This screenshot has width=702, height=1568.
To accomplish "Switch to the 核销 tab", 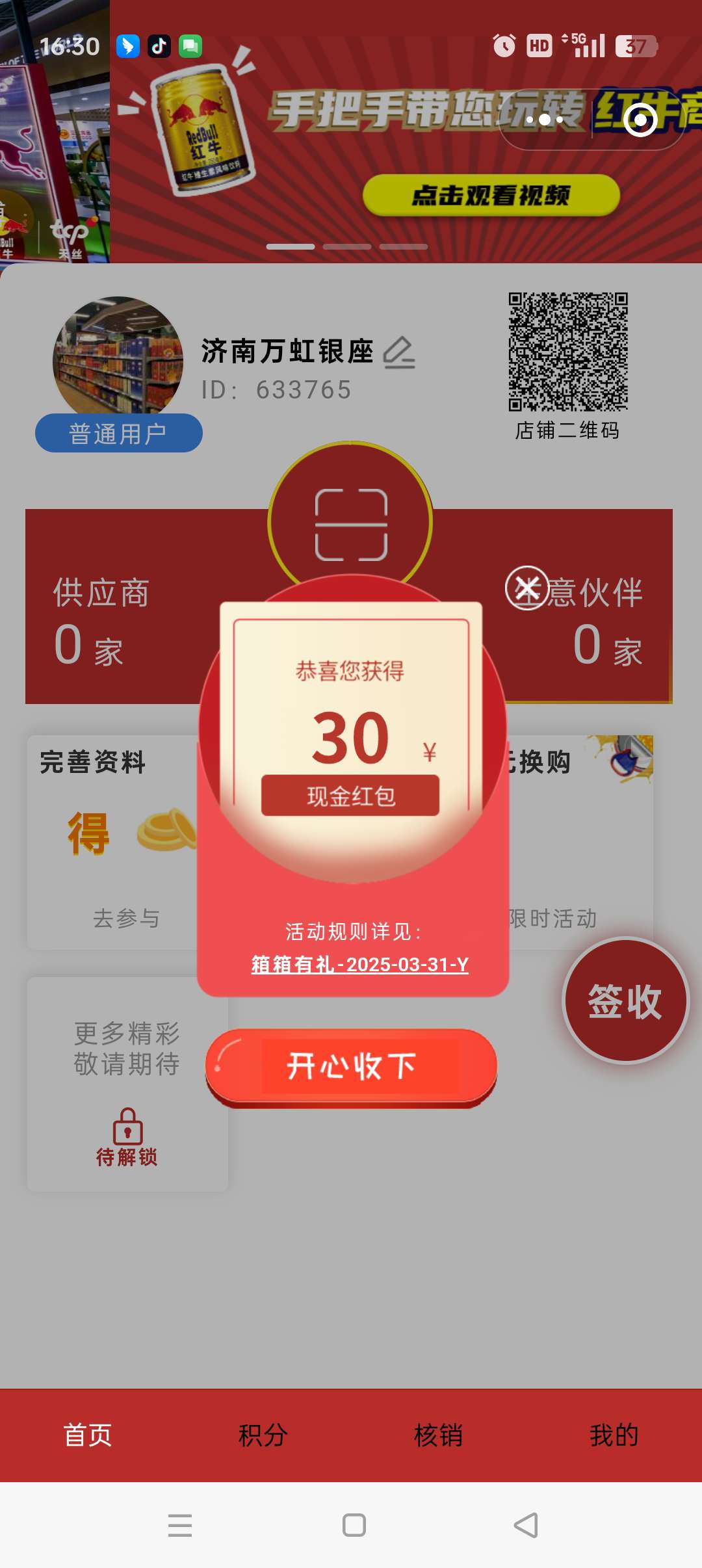I will tap(438, 1435).
